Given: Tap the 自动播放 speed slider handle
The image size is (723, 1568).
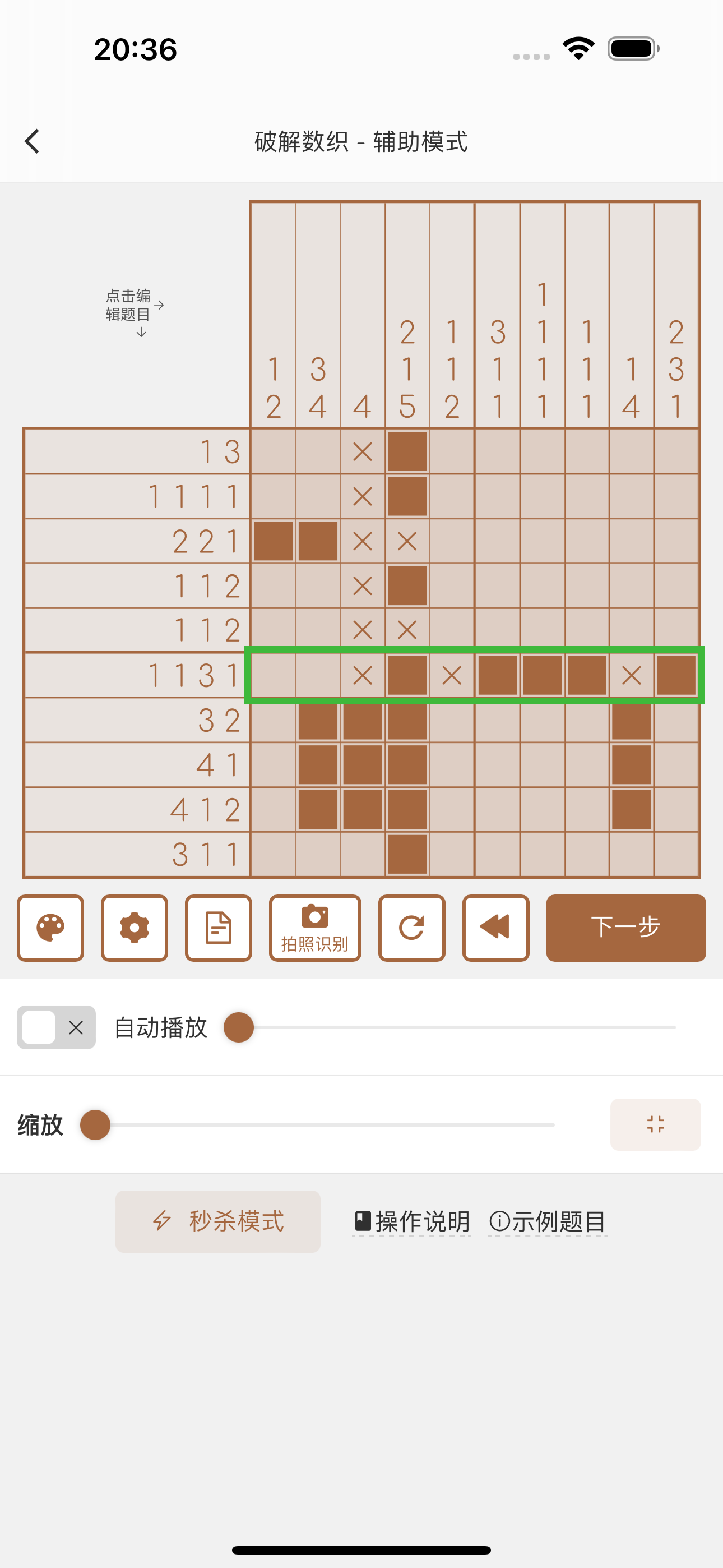Looking at the screenshot, I should click(x=239, y=1027).
